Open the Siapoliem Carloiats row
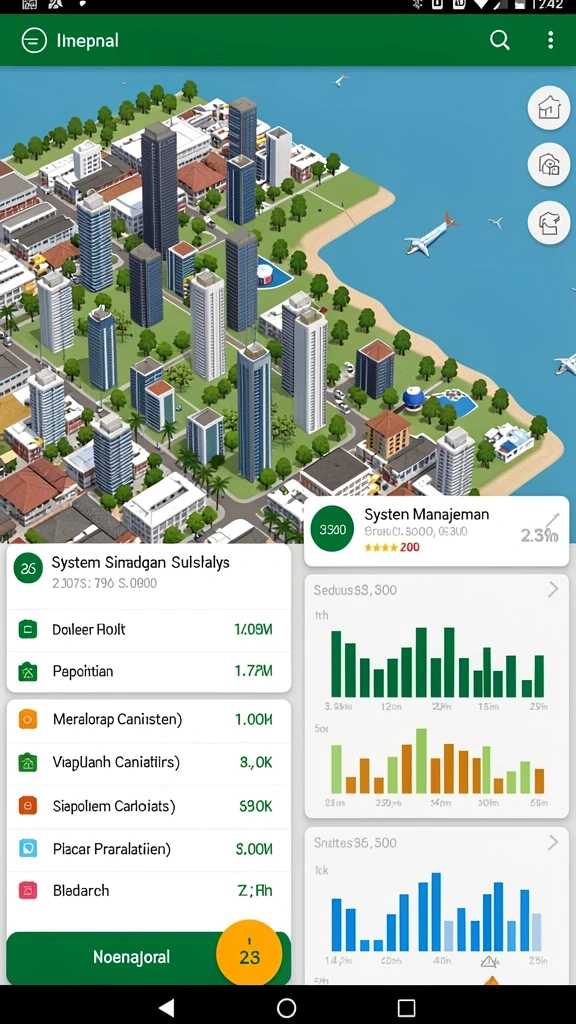 coord(149,806)
